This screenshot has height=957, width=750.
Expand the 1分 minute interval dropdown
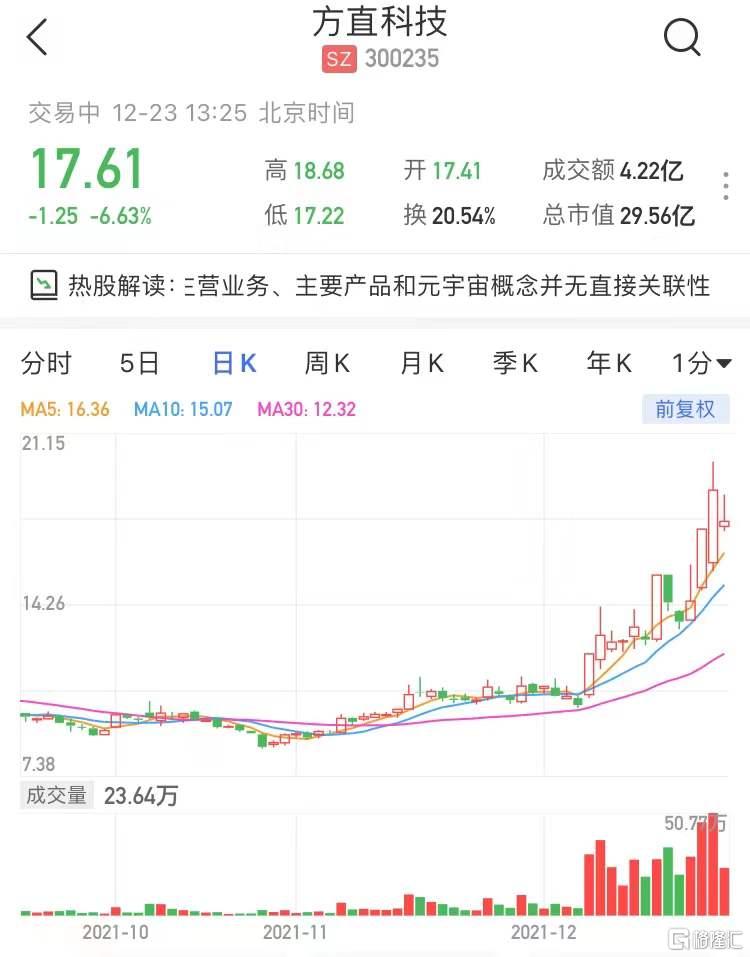point(701,364)
